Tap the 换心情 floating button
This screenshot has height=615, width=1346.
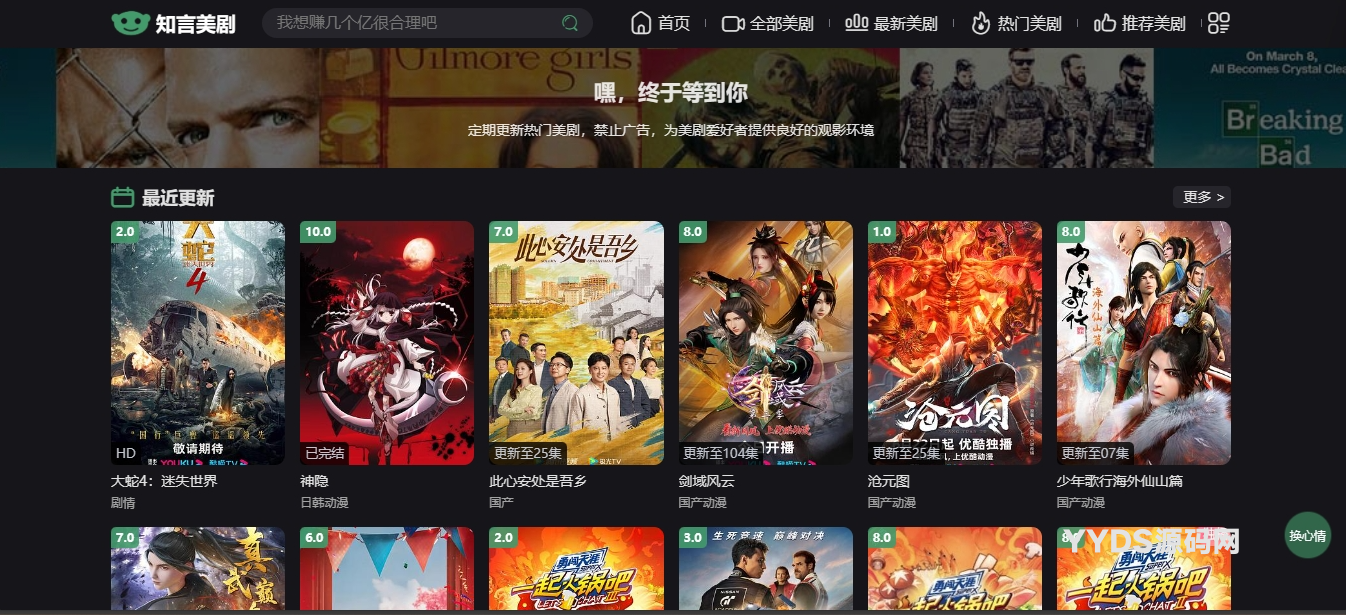(1307, 536)
